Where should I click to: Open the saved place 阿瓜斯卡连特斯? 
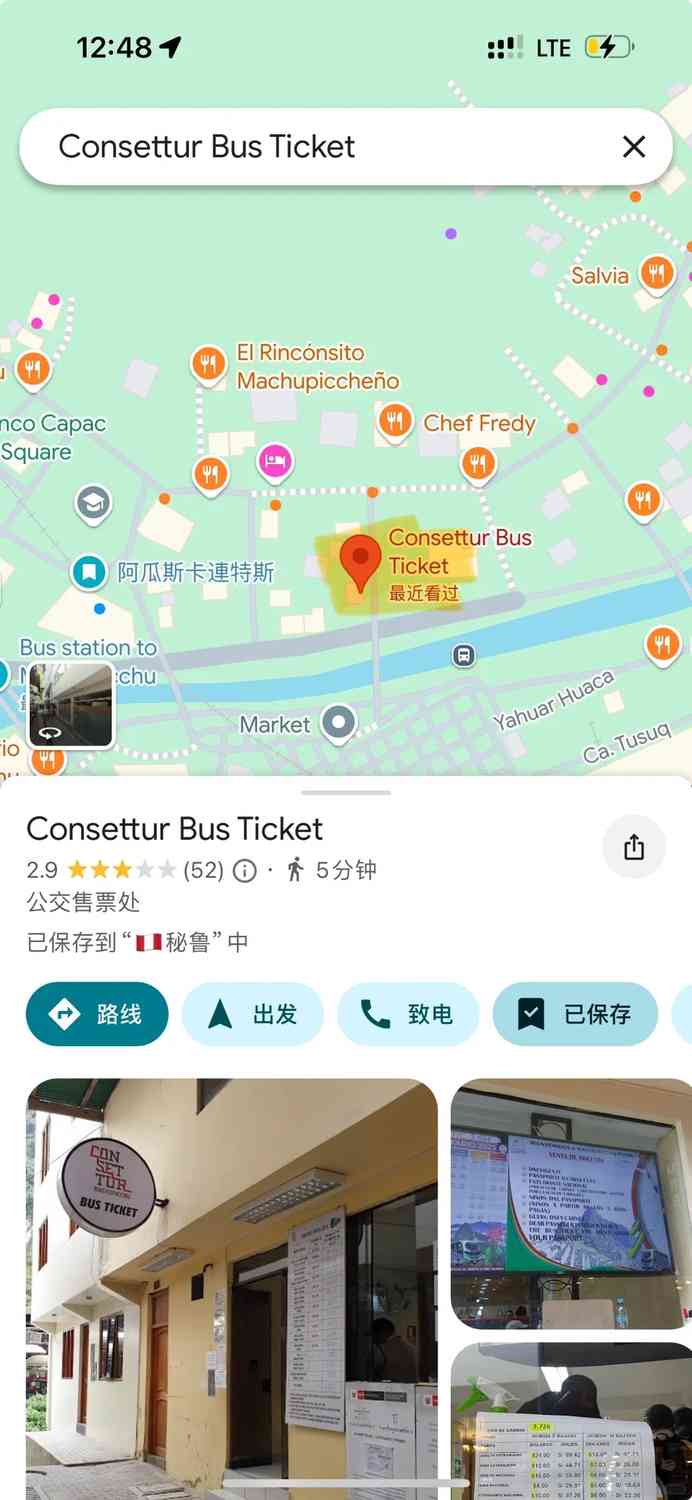(89, 572)
